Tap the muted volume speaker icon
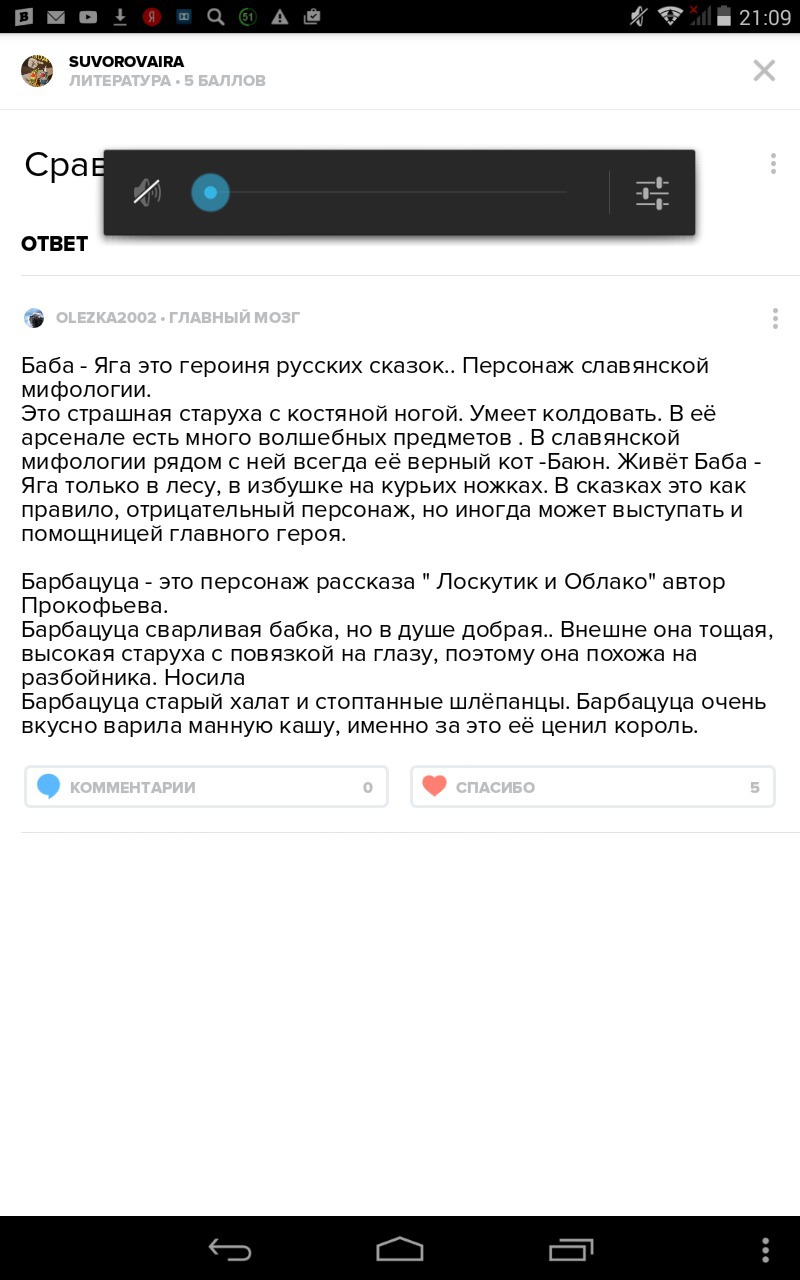 tap(148, 192)
